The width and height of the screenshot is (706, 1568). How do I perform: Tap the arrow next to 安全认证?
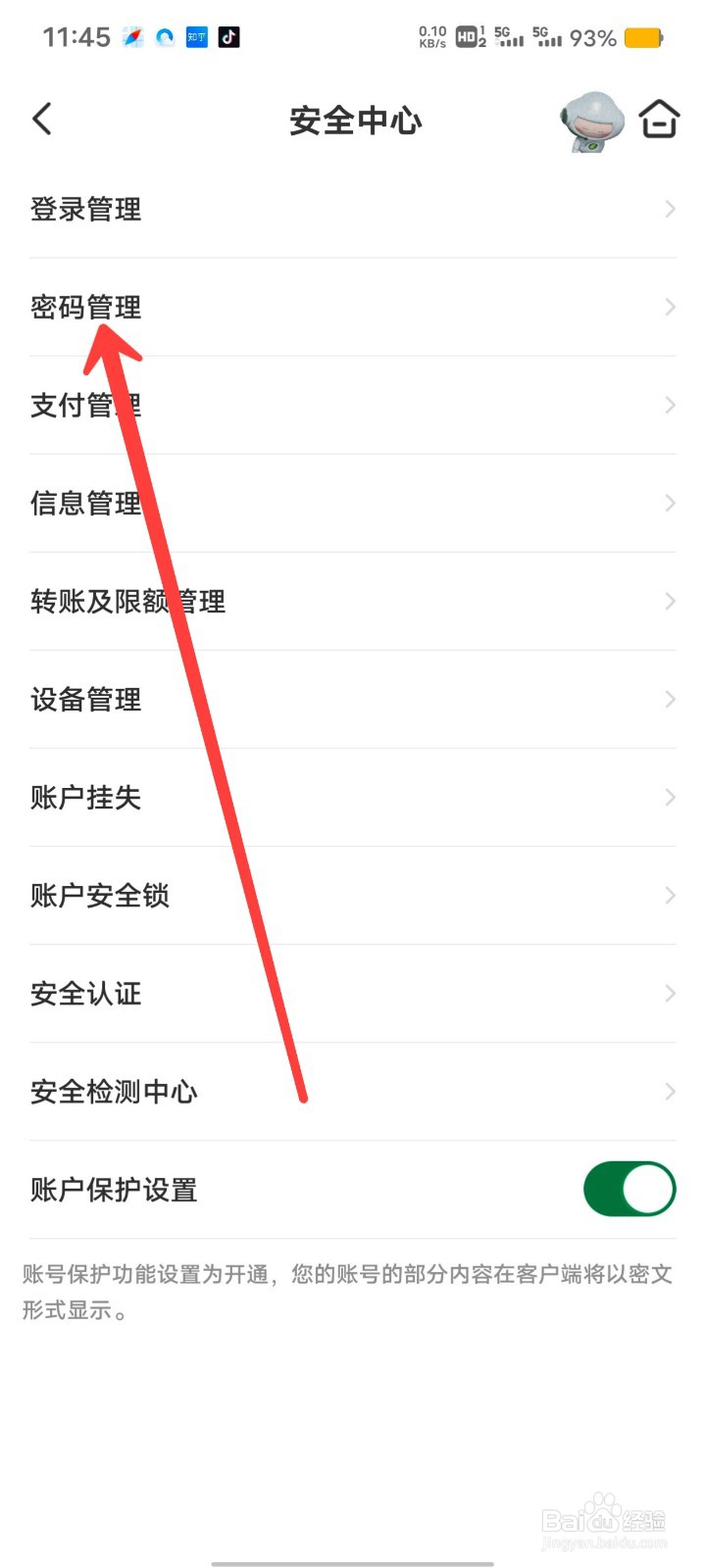pos(670,993)
